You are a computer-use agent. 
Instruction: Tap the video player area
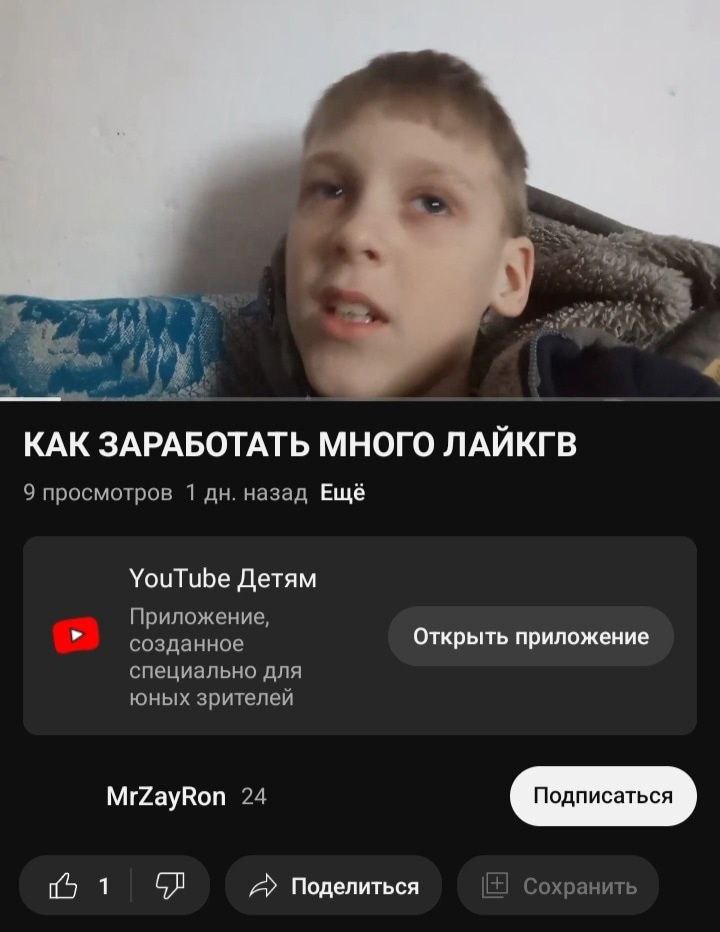(360, 199)
